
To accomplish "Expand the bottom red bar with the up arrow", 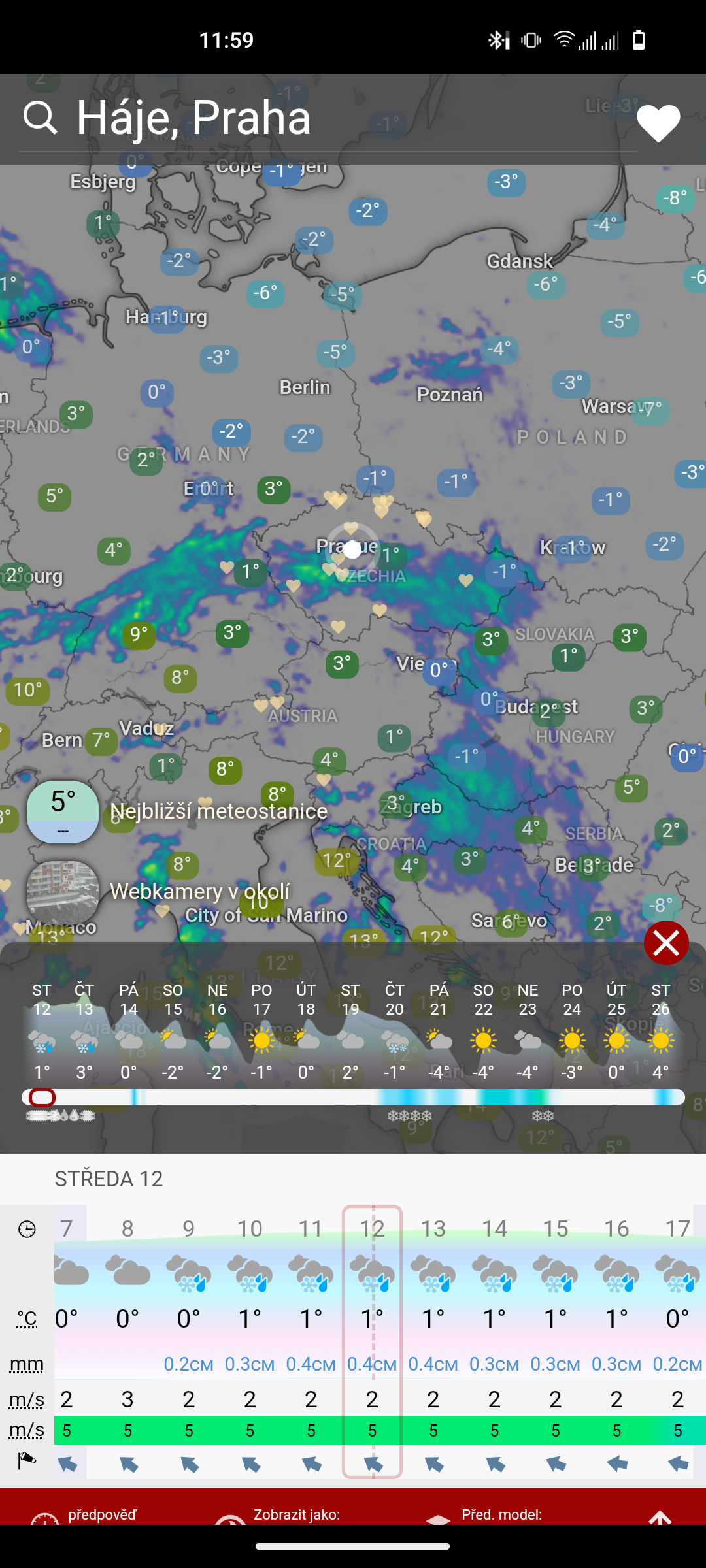I will (660, 1516).
